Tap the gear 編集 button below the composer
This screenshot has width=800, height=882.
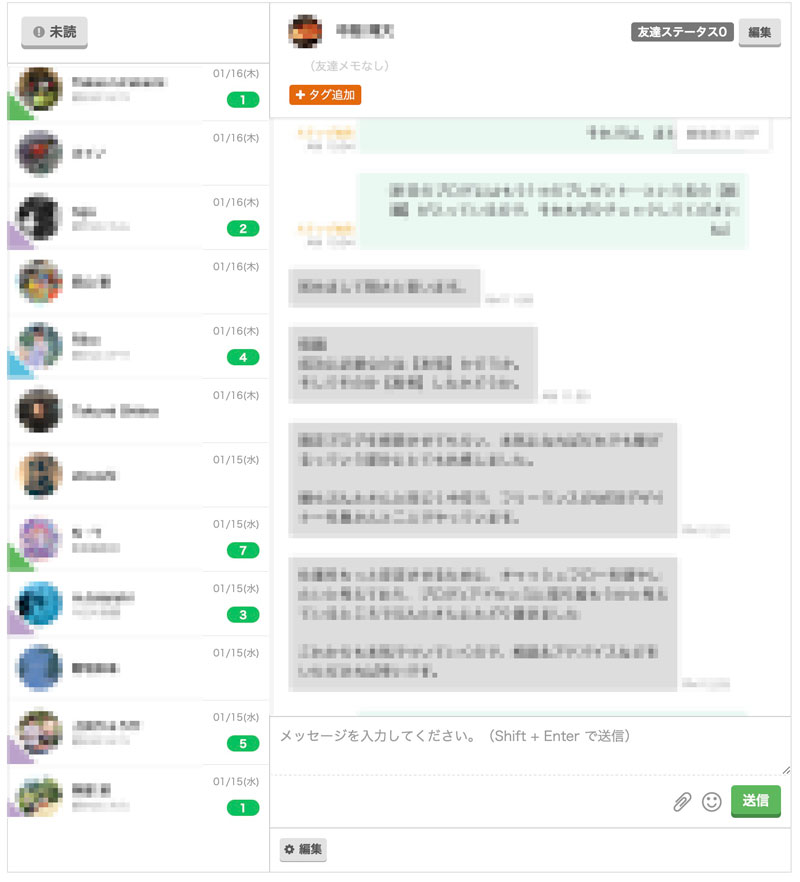click(x=303, y=849)
